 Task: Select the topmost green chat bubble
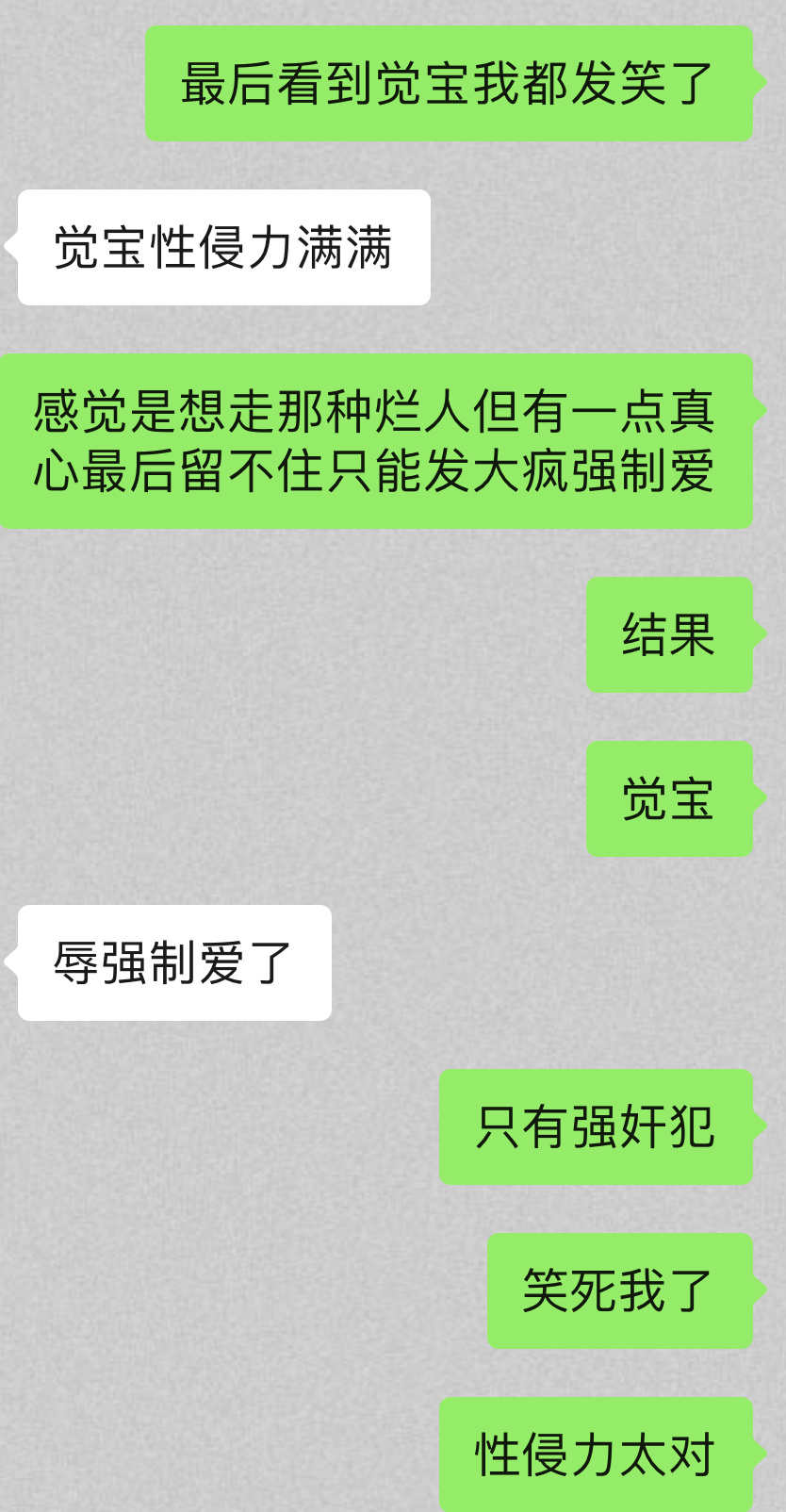point(448,85)
